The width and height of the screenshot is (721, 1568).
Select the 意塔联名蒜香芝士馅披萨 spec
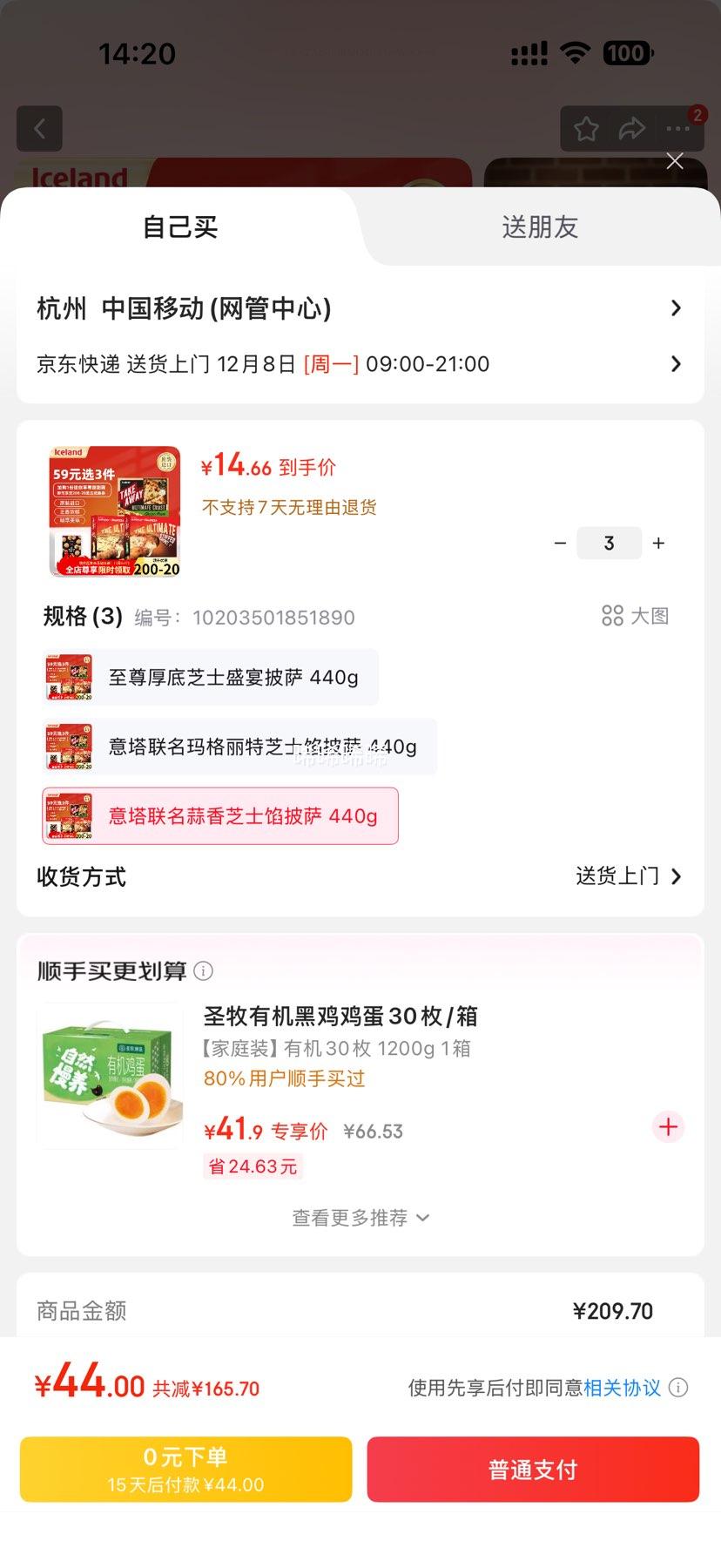[219, 815]
